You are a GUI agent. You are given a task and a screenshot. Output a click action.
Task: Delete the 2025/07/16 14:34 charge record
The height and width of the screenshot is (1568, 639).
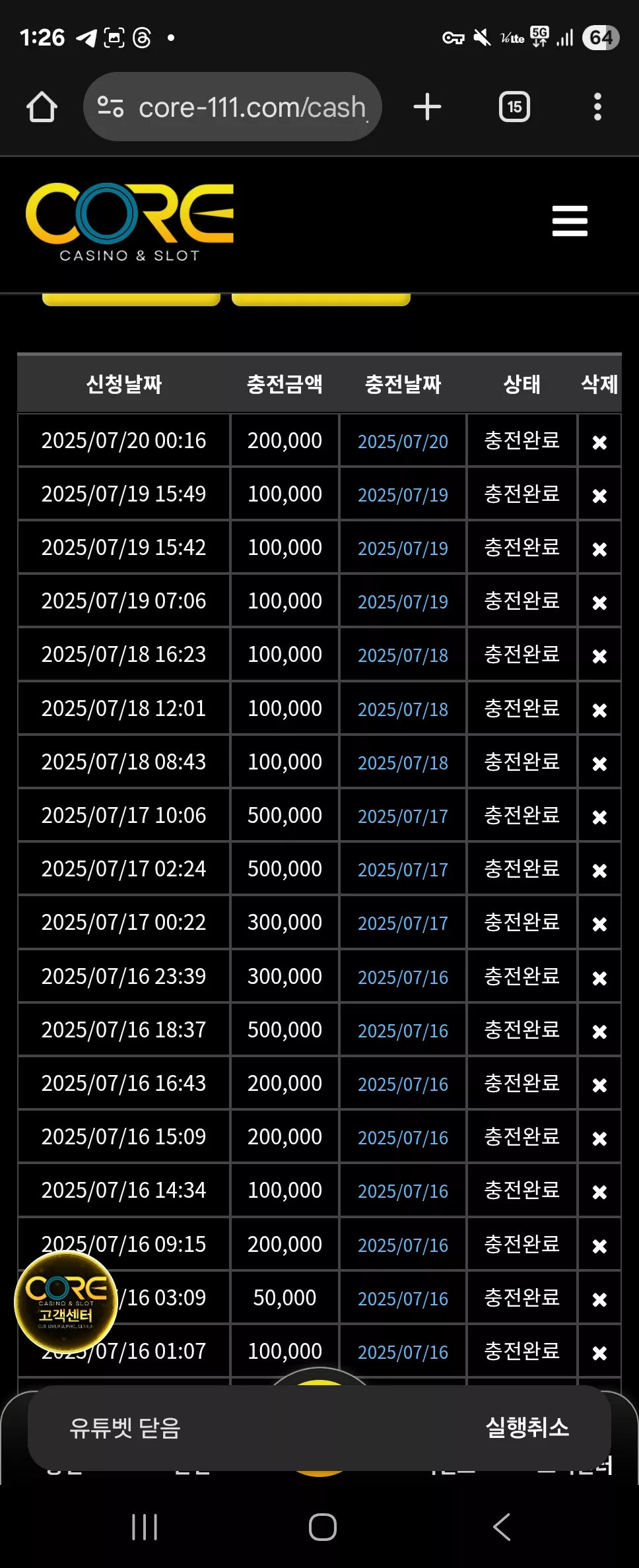click(x=599, y=1192)
